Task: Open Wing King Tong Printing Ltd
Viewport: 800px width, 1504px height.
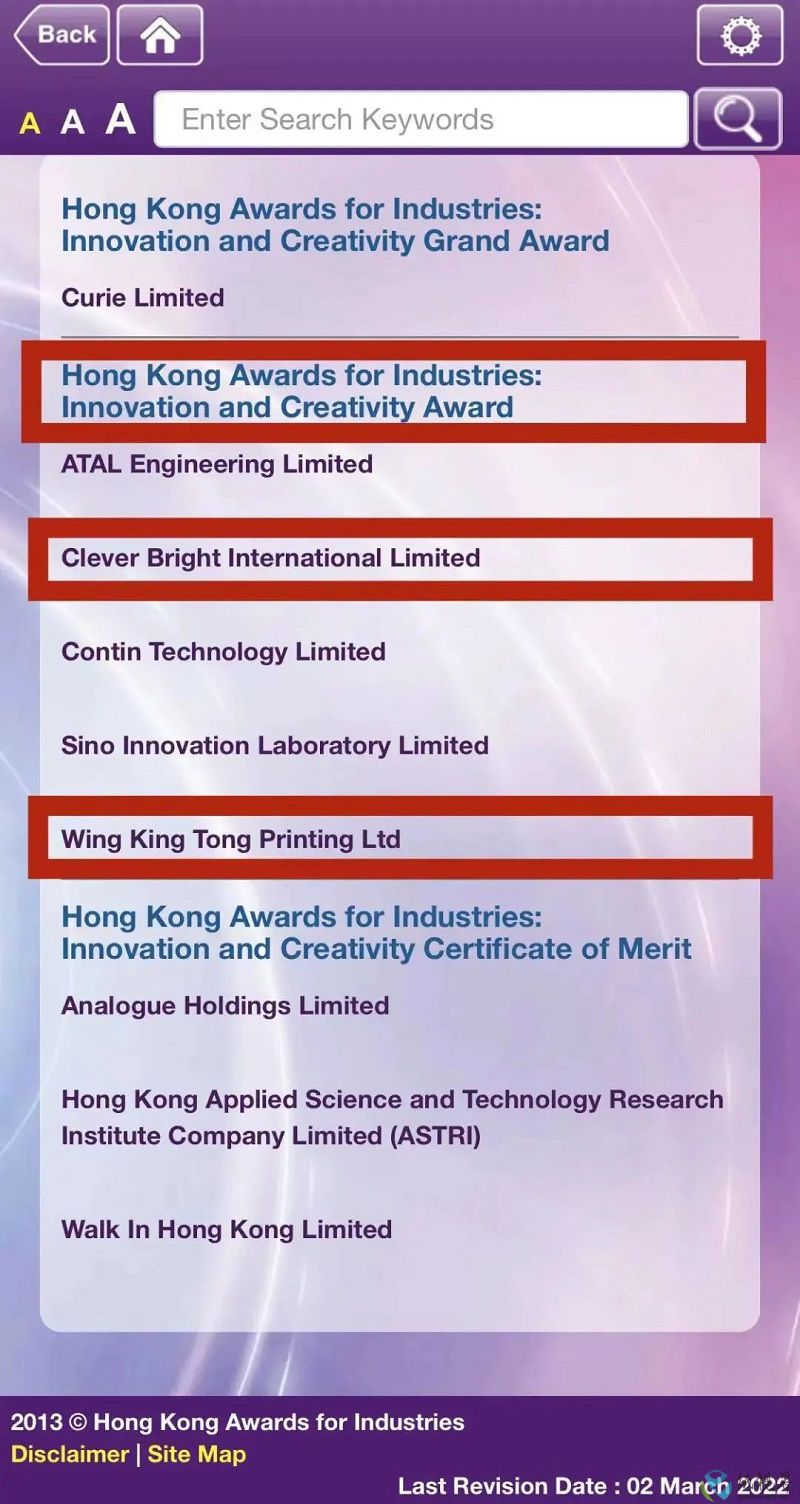Action: coord(231,839)
